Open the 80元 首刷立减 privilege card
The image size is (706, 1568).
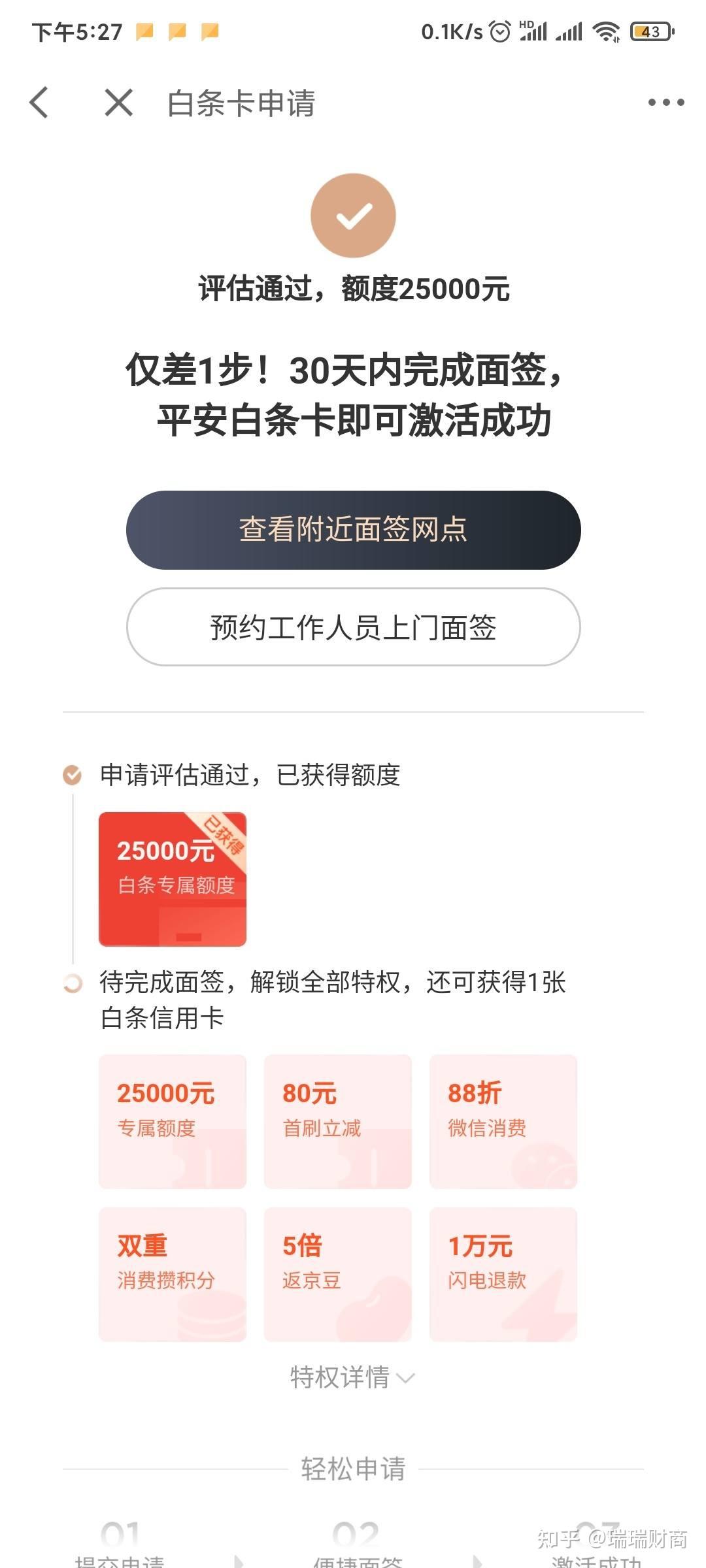[337, 1121]
